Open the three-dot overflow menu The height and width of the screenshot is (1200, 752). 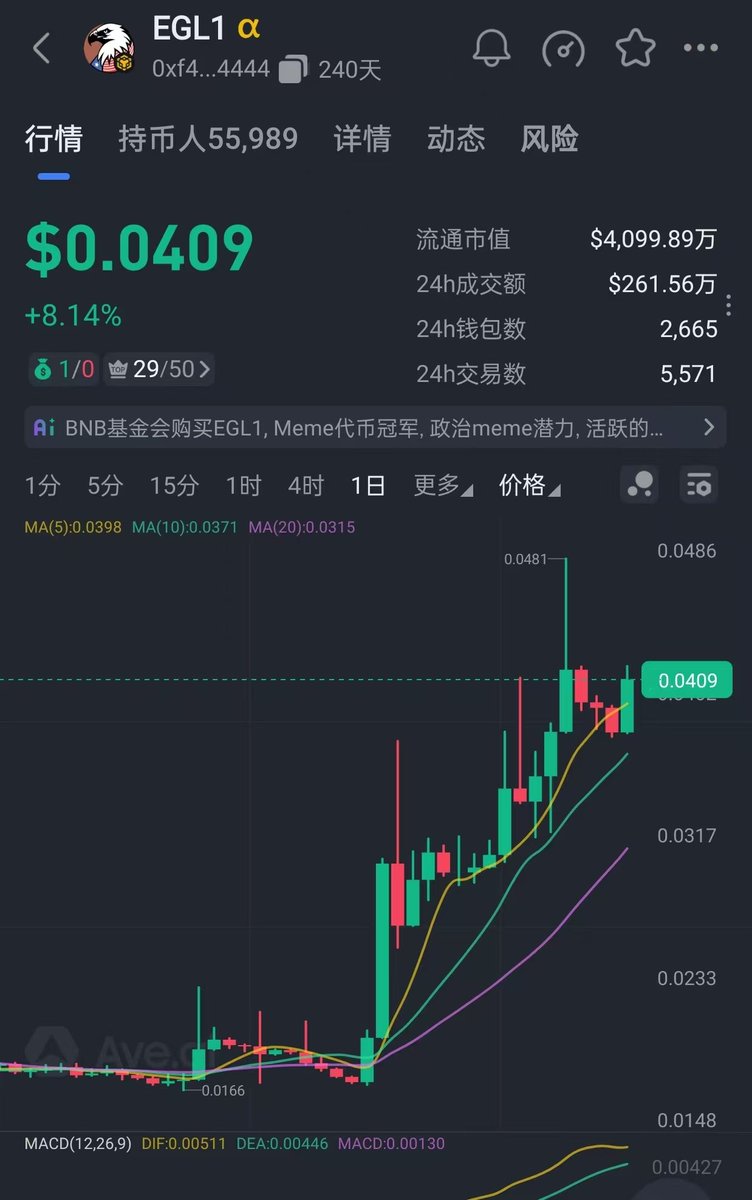700,48
